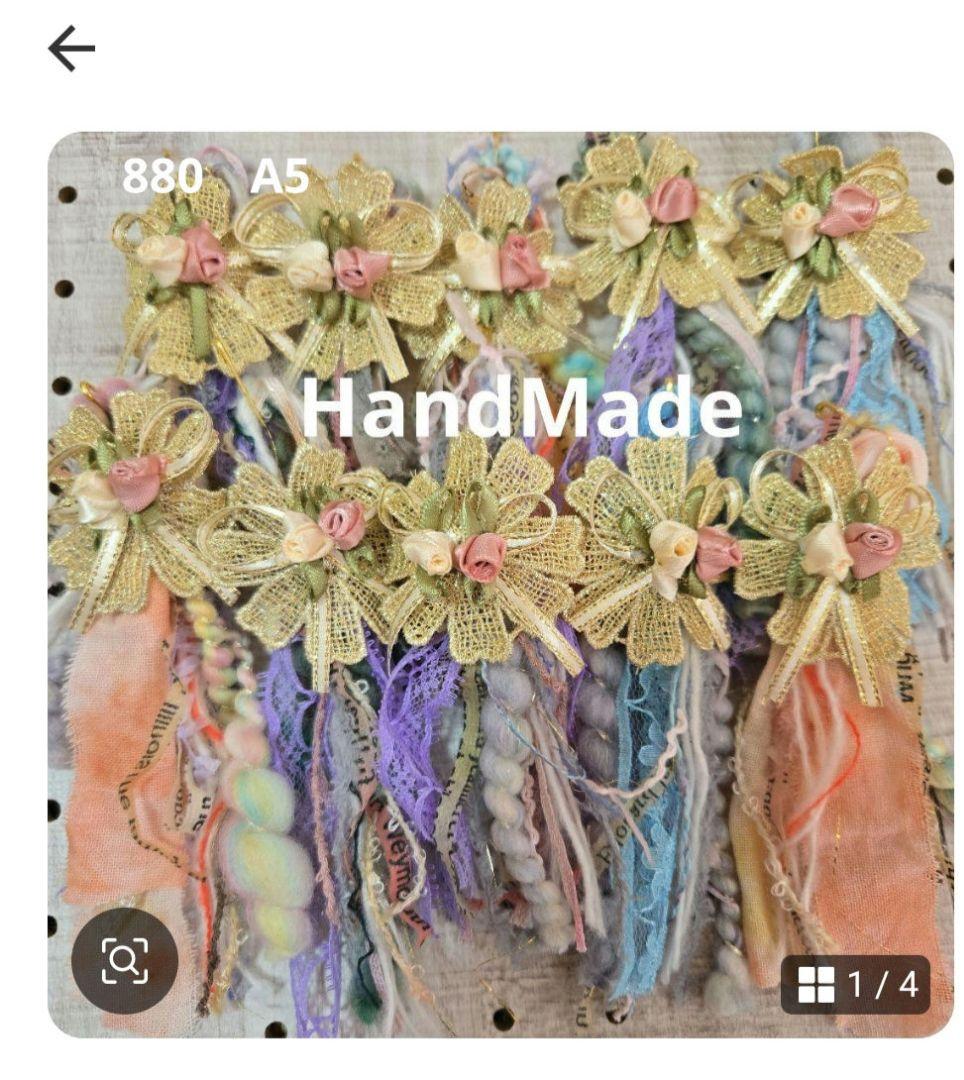The image size is (964, 1080).
Task: Go back using the arrow
Action: 71,49
